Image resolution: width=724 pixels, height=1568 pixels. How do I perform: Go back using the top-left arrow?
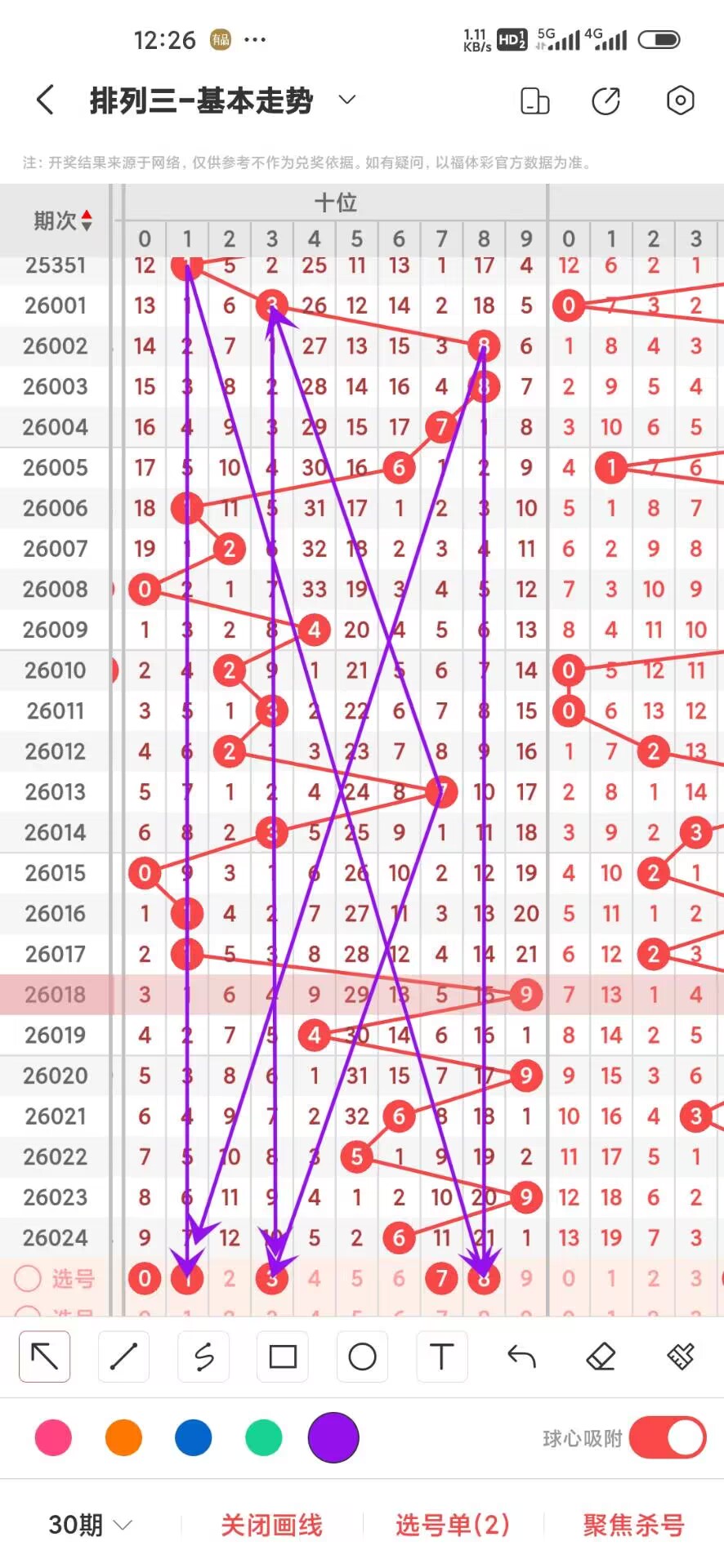point(46,100)
